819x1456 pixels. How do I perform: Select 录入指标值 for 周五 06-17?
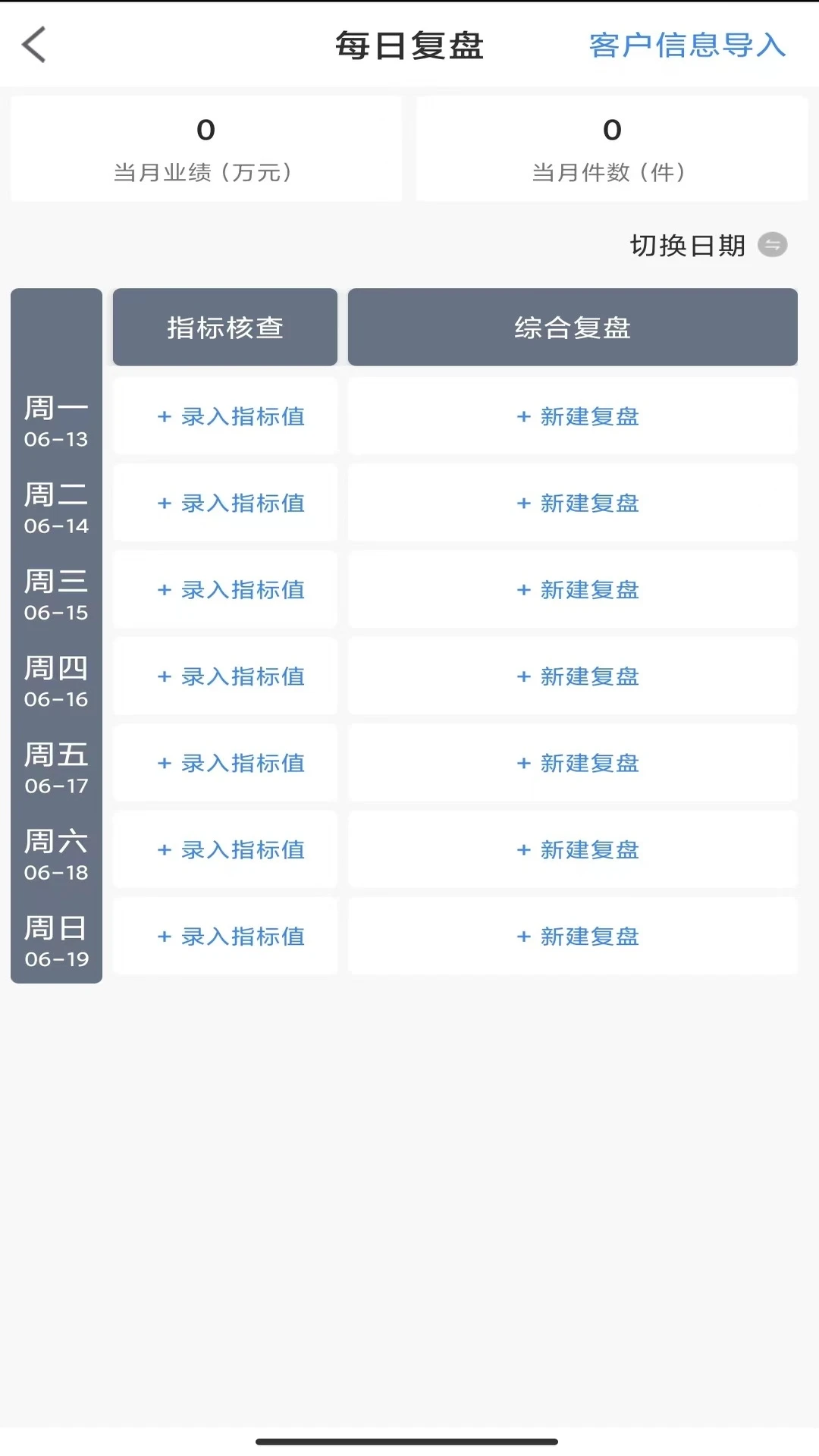click(231, 763)
